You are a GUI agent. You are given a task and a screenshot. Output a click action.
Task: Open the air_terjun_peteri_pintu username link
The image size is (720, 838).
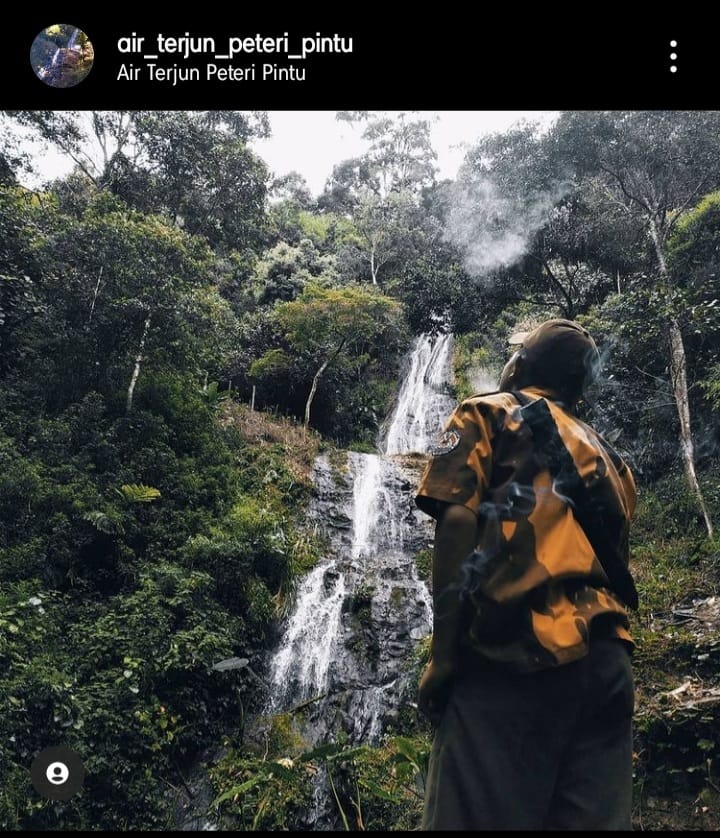234,44
